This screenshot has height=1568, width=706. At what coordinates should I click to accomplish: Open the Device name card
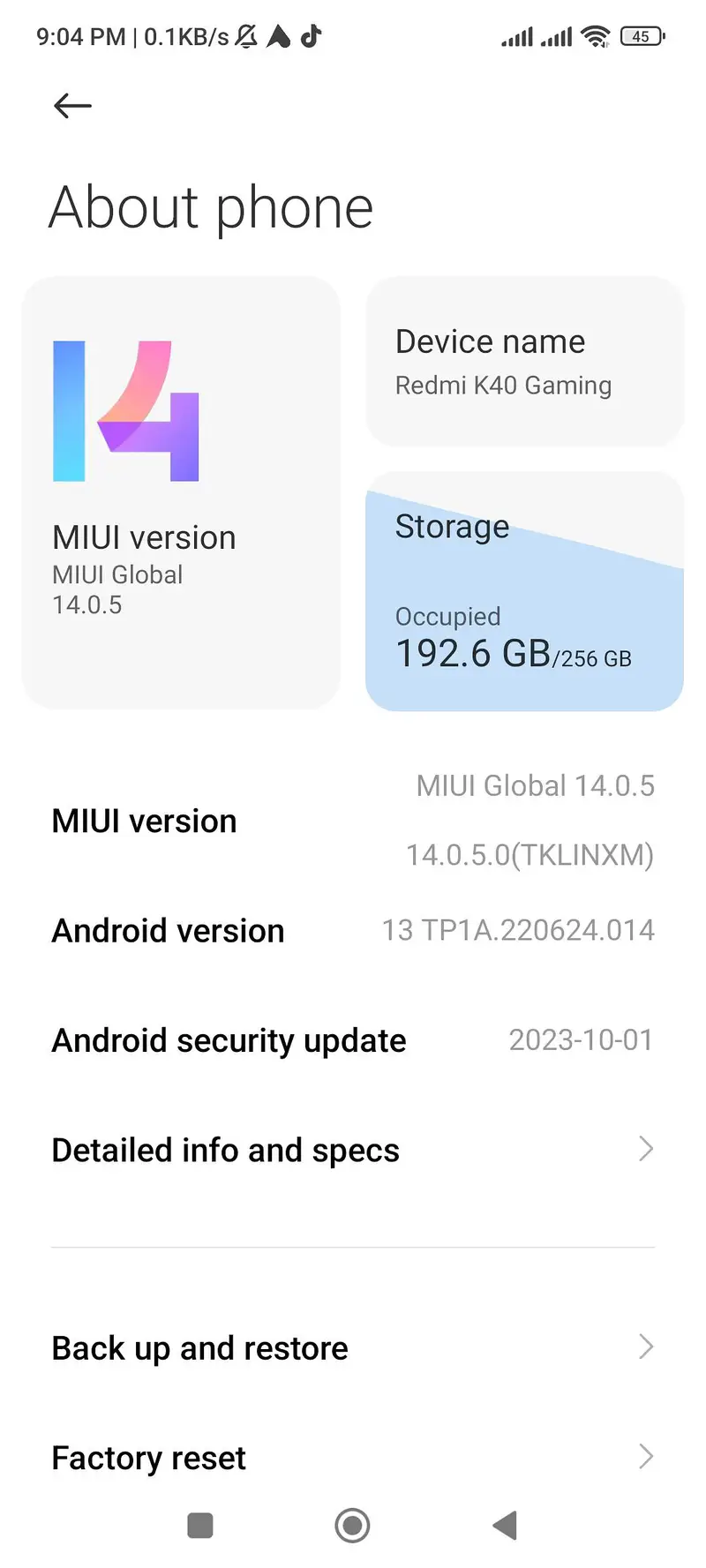(x=524, y=362)
